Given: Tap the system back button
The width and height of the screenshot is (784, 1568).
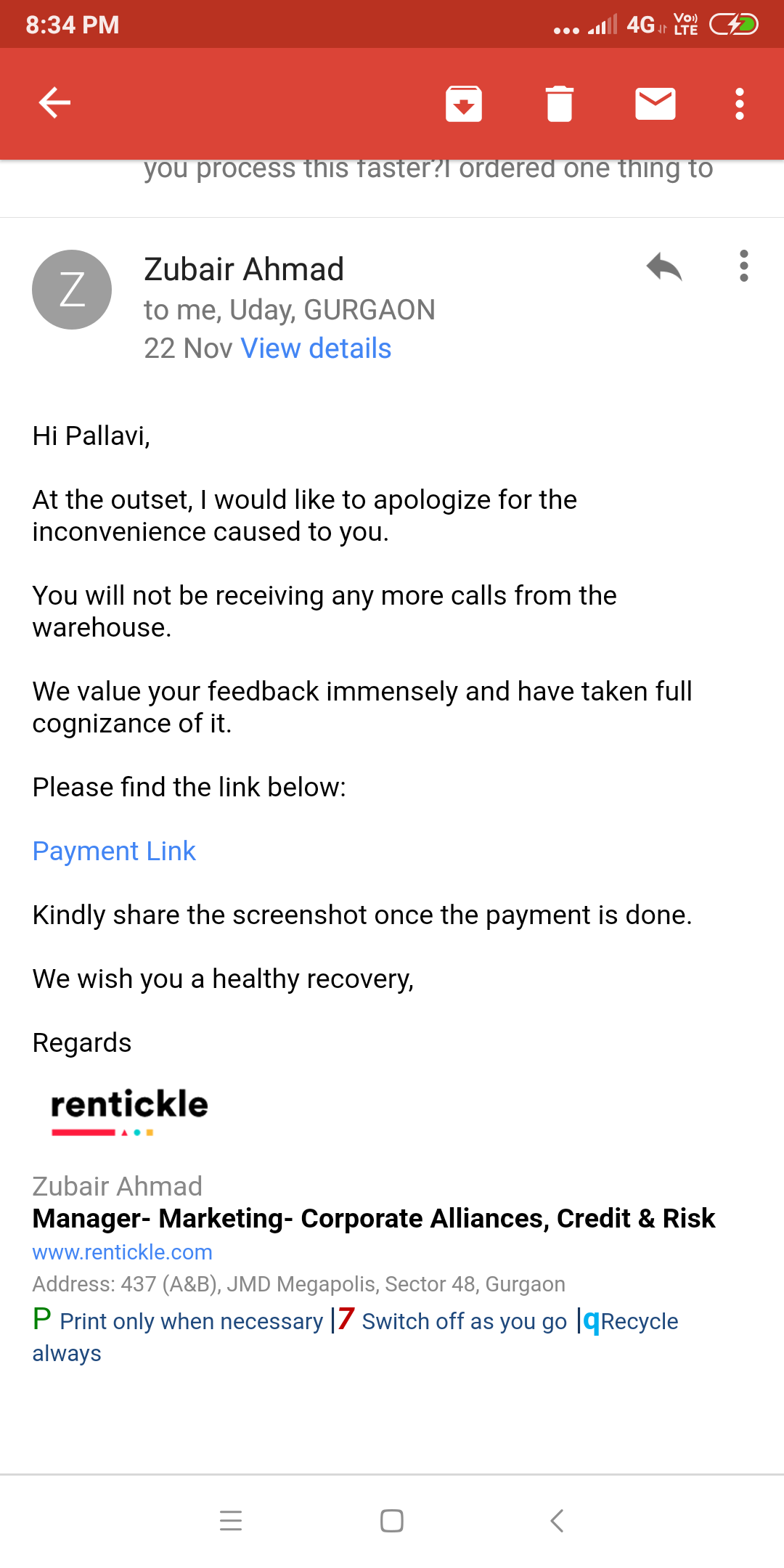Looking at the screenshot, I should coord(557,1520).
